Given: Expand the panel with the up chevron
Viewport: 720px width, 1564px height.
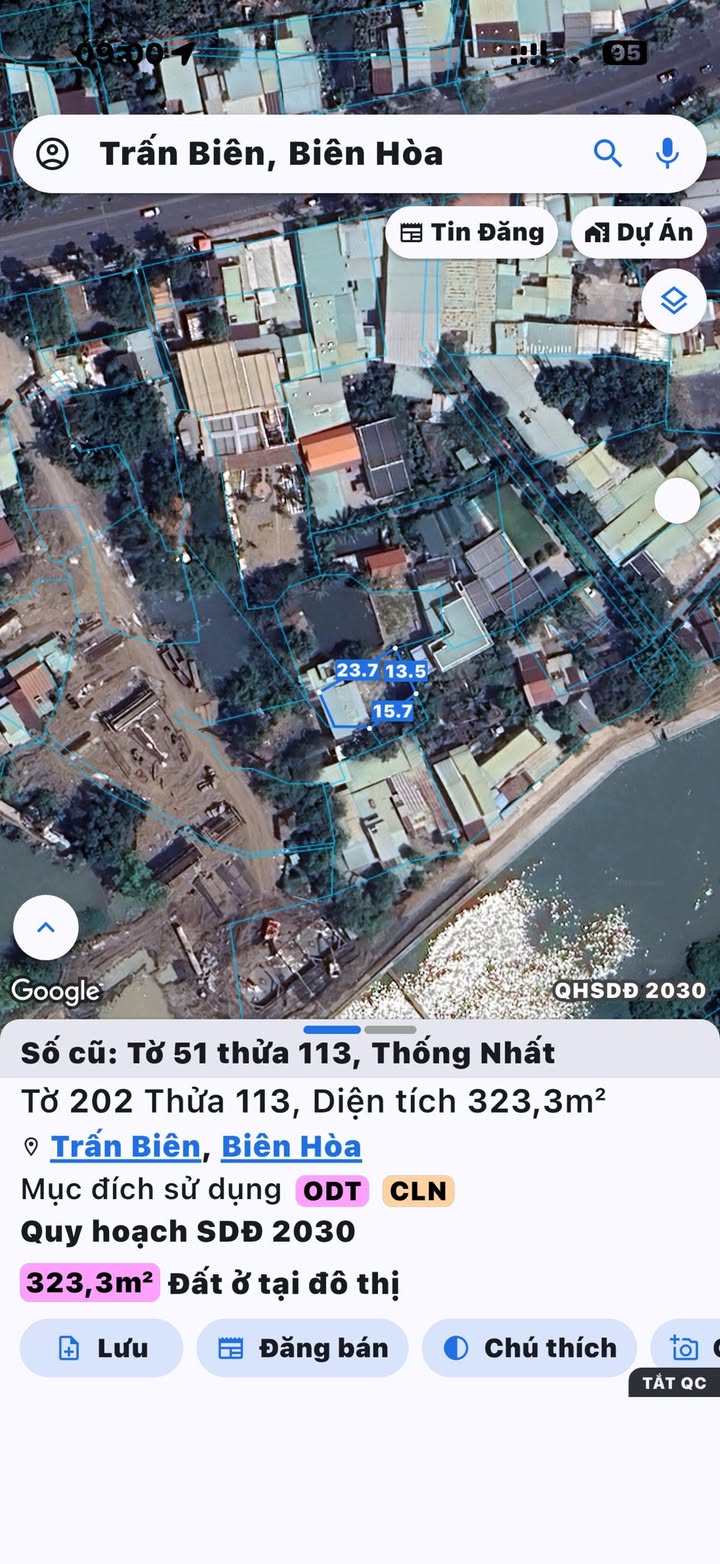Looking at the screenshot, I should pos(46,928).
